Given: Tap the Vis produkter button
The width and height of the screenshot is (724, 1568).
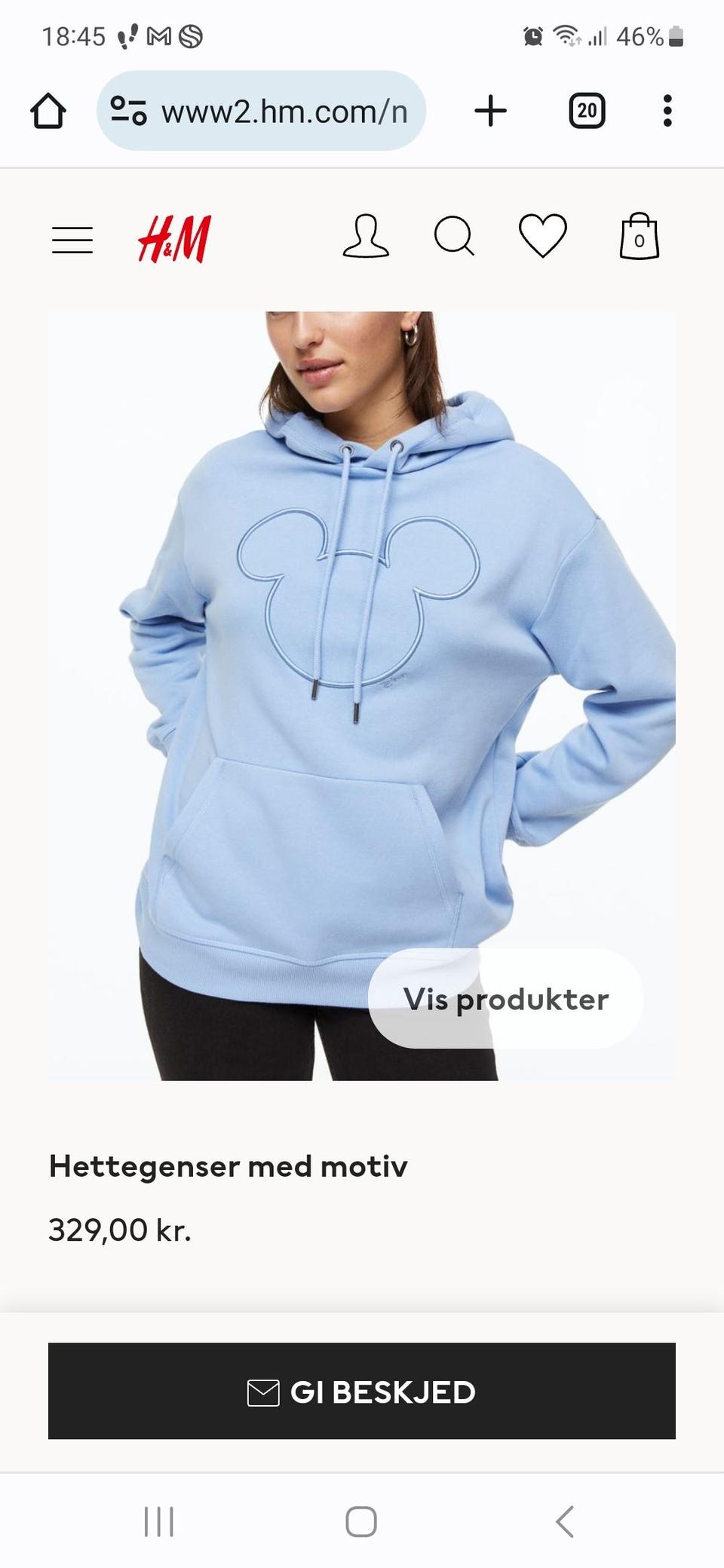Looking at the screenshot, I should pos(505,999).
